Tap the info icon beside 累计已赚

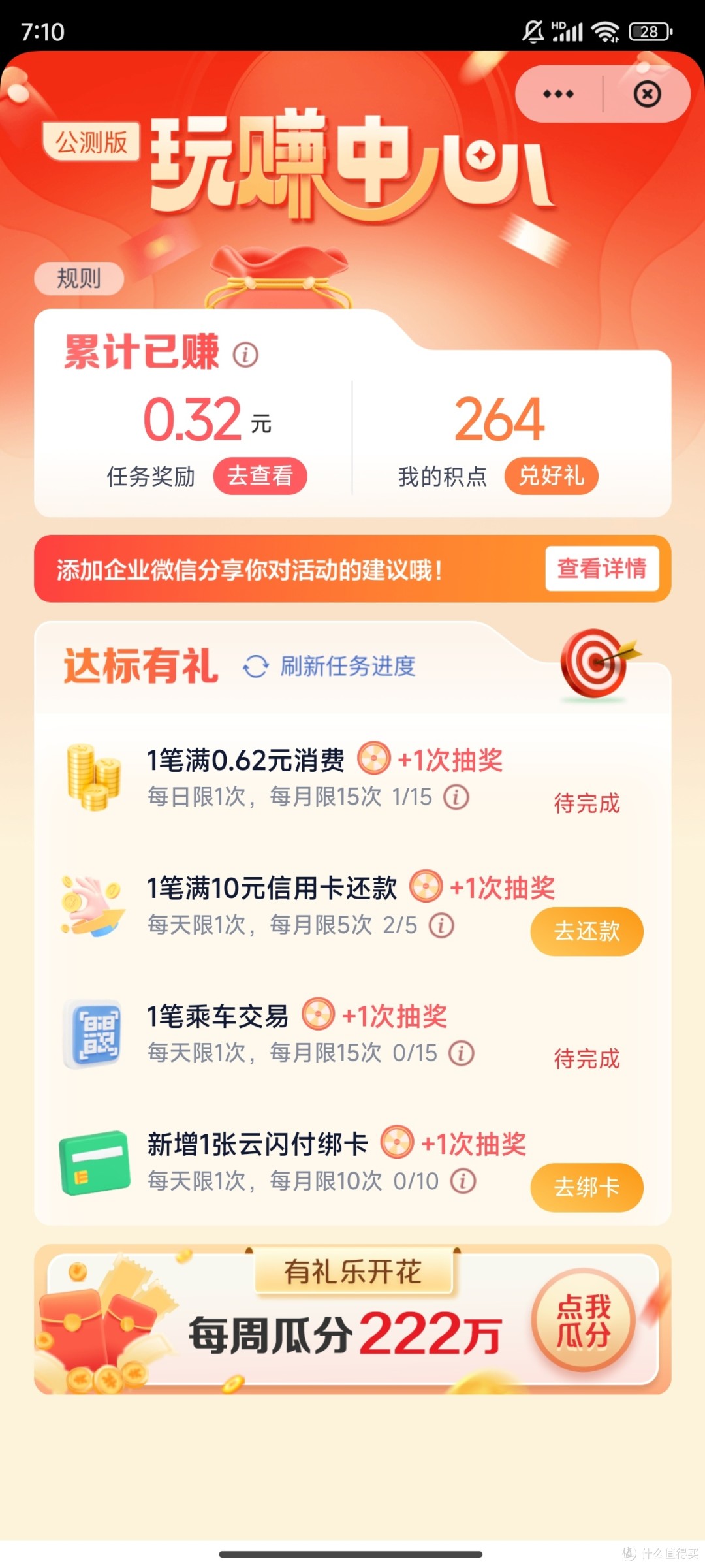click(x=244, y=355)
